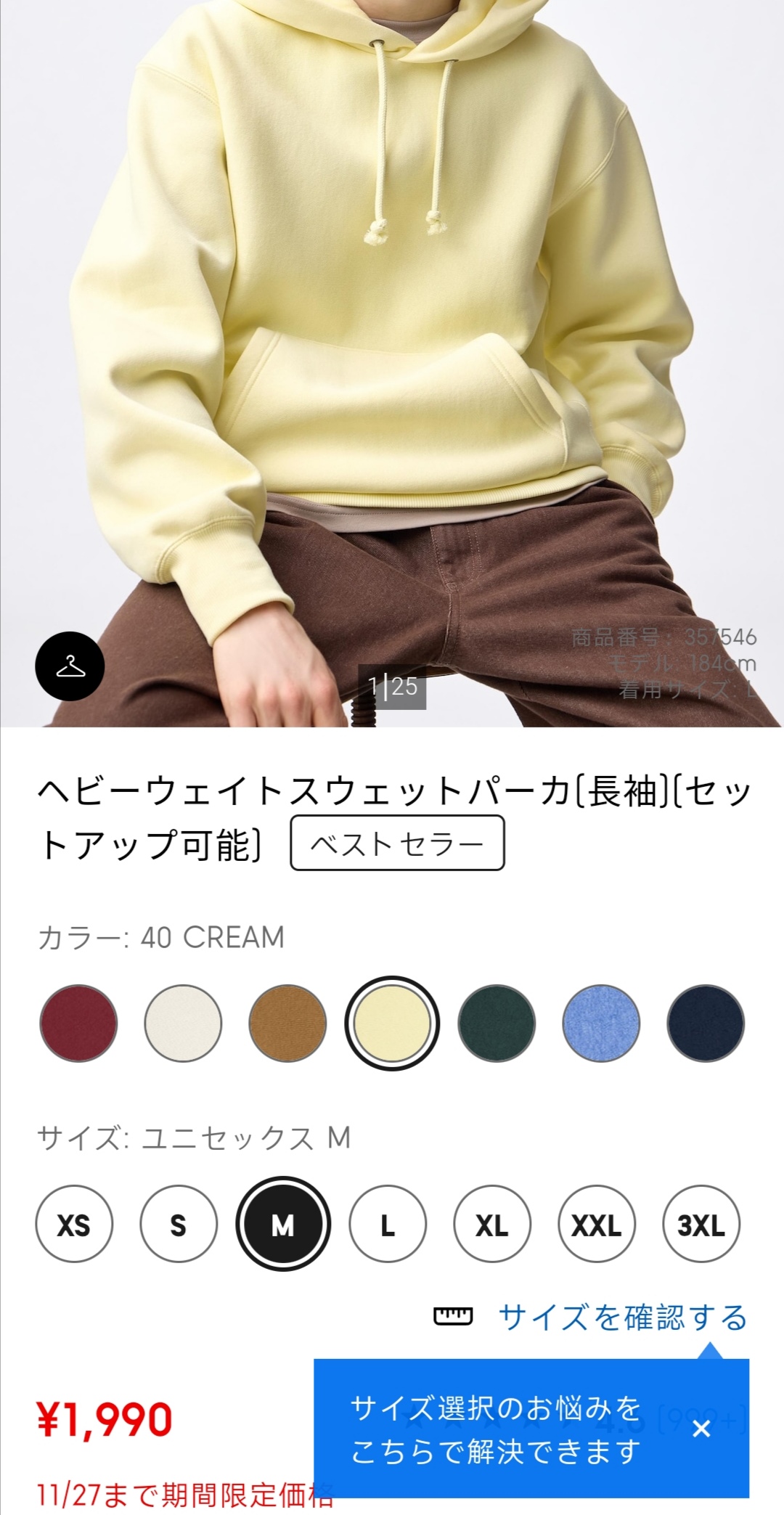Choose size S
Screen dimensions: 784x1515
[x=179, y=1226]
